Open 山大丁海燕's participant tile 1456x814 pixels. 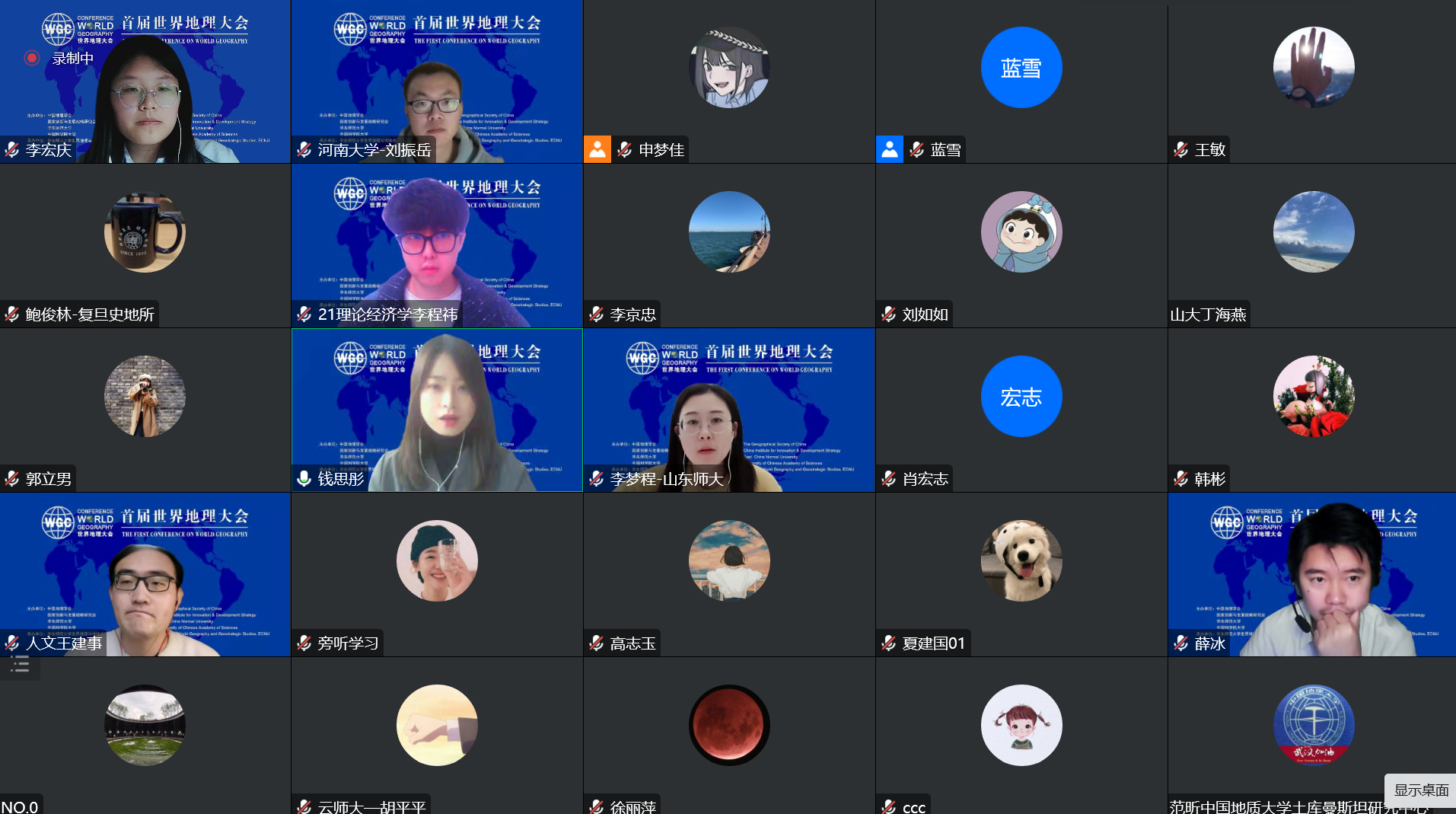click(x=1313, y=244)
